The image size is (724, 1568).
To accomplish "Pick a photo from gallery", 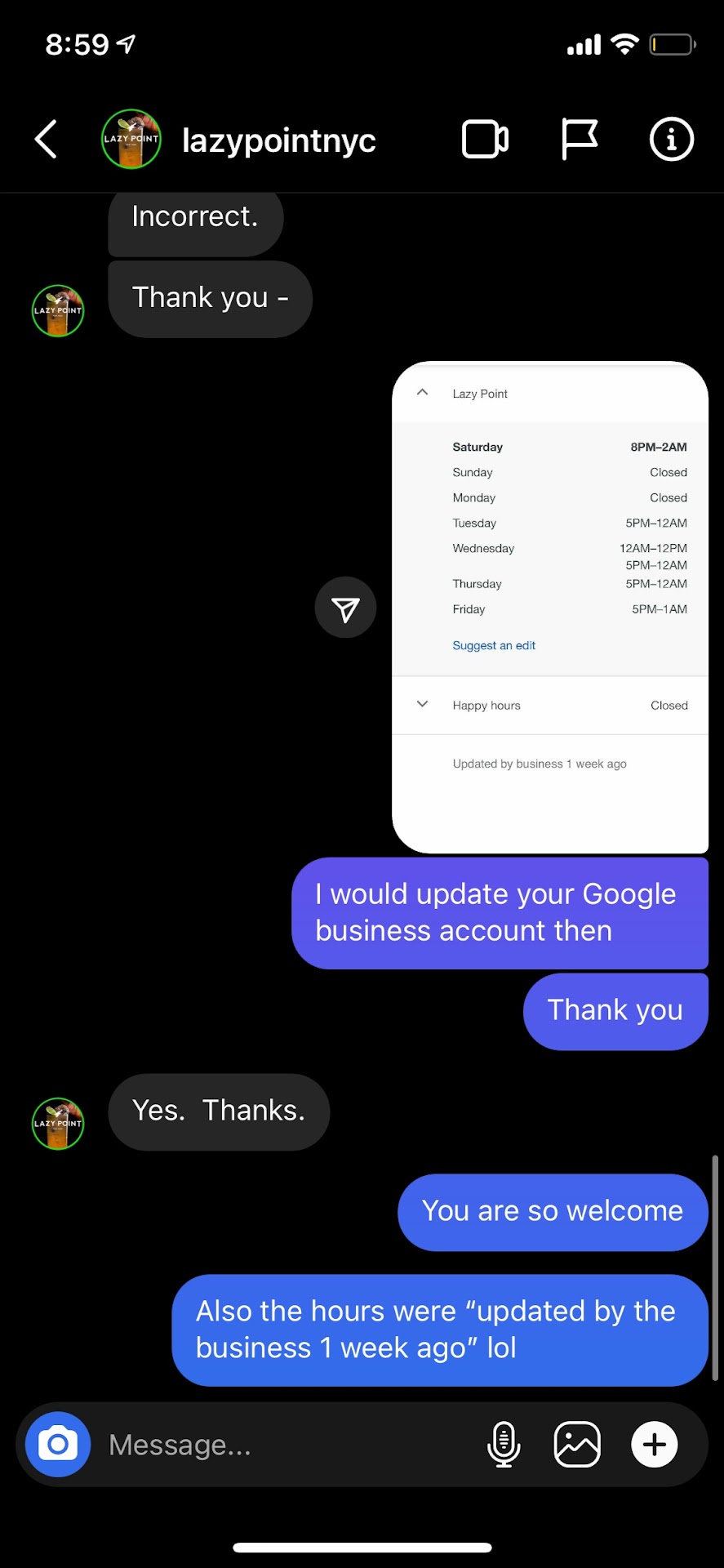I will (577, 1444).
